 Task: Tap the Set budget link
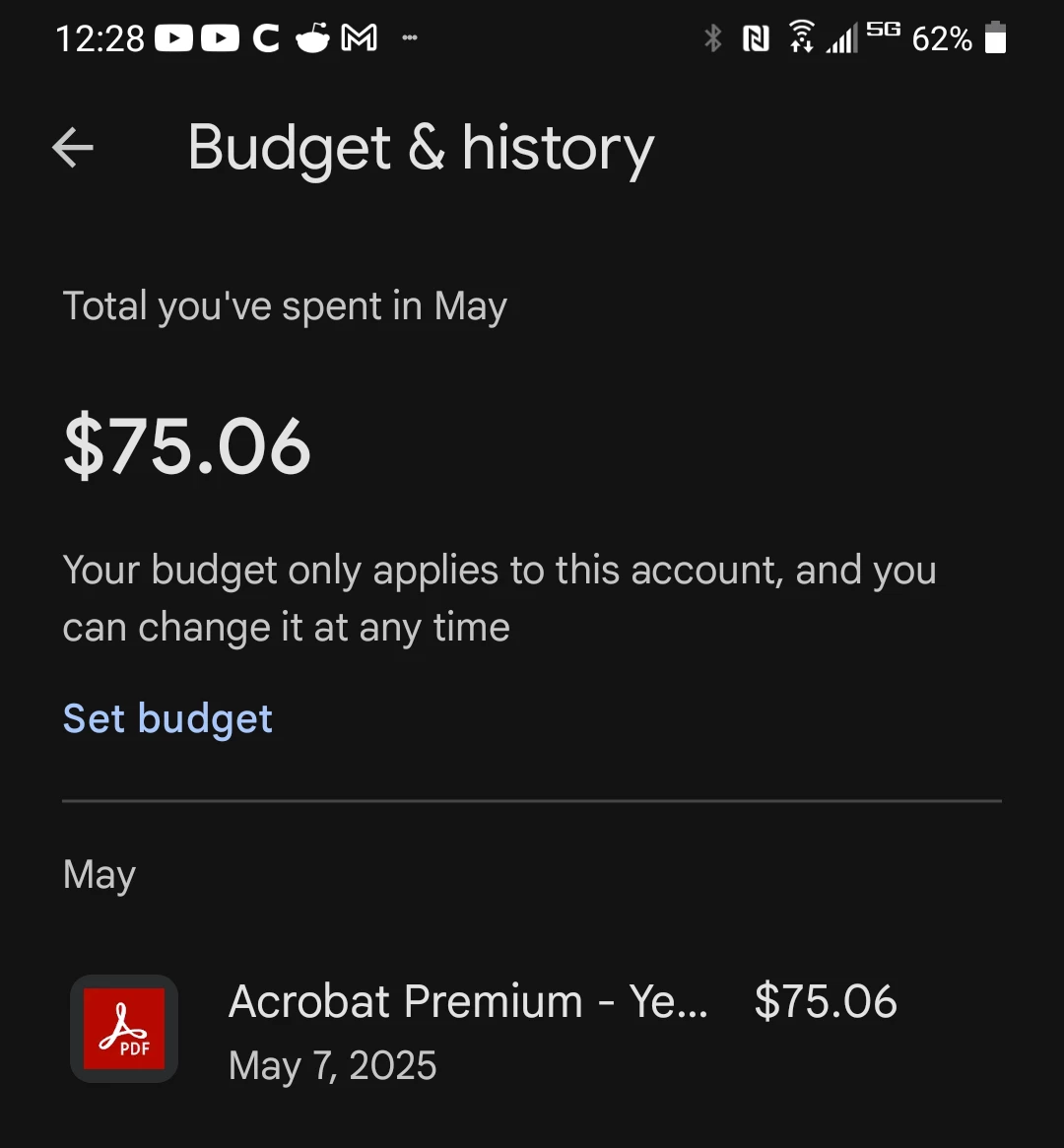click(167, 719)
